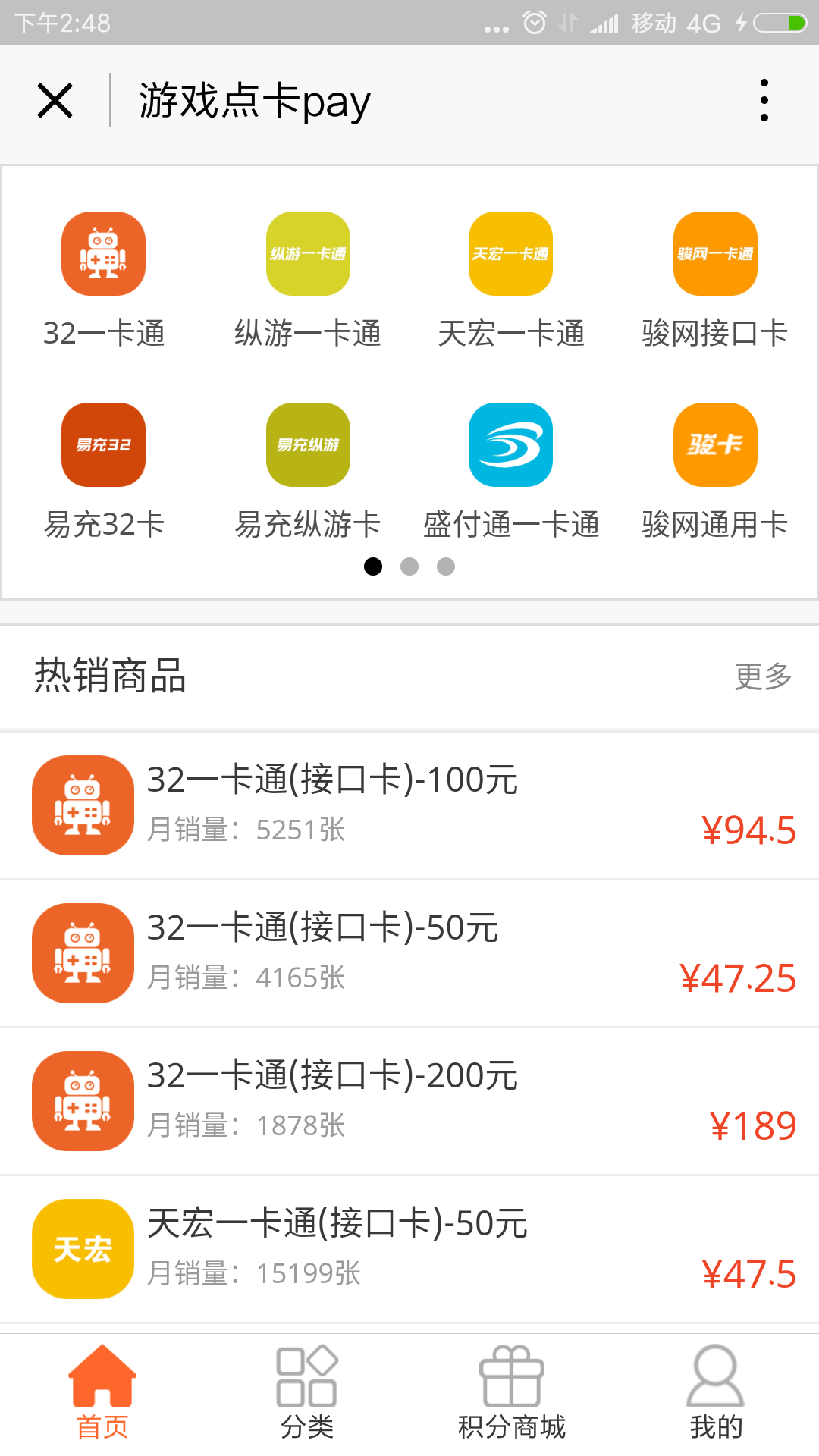The height and width of the screenshot is (1456, 819).
Task: Open 32一卡通(接口卡)-100元 product
Action: pyautogui.click(x=409, y=805)
